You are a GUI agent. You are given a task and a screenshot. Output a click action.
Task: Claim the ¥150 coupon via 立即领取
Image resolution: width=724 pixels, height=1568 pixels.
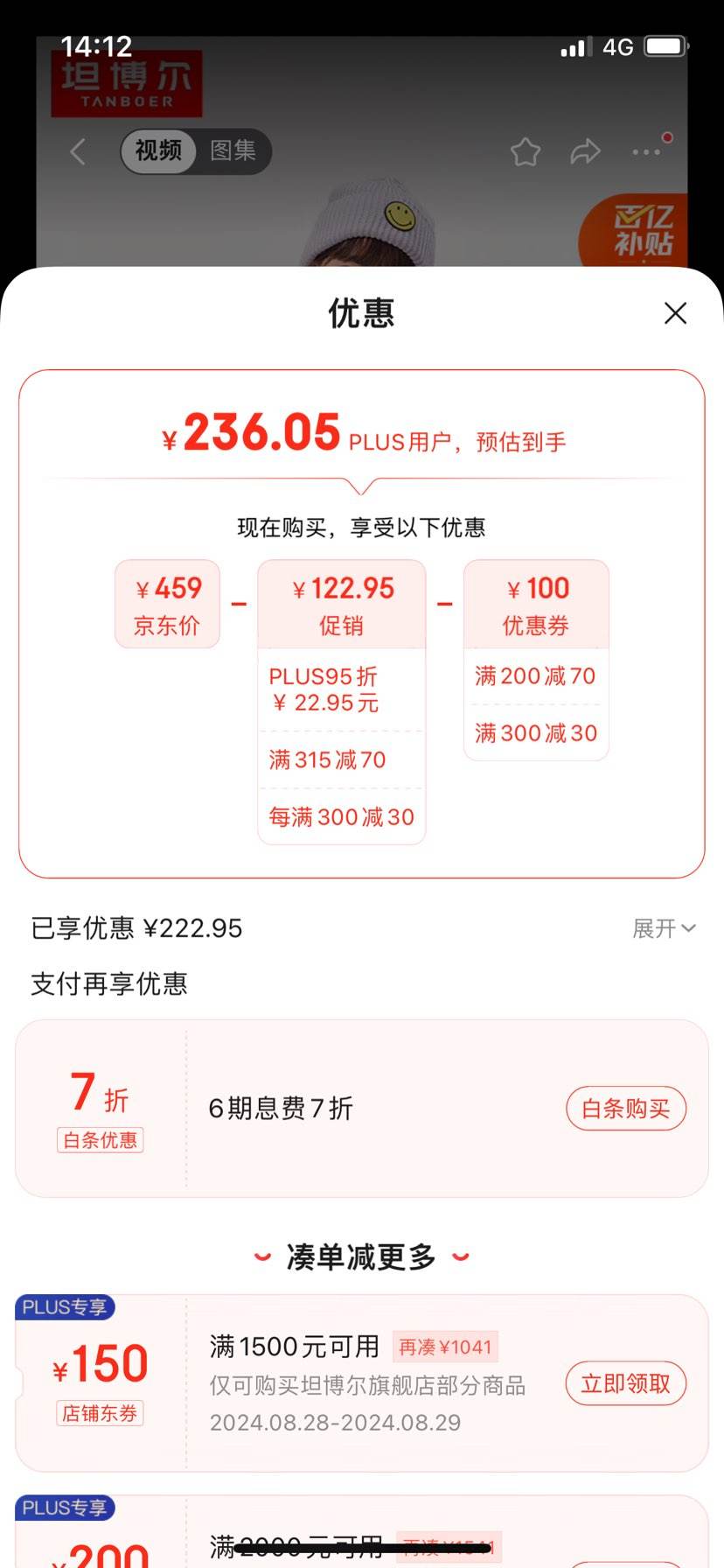tap(626, 1383)
